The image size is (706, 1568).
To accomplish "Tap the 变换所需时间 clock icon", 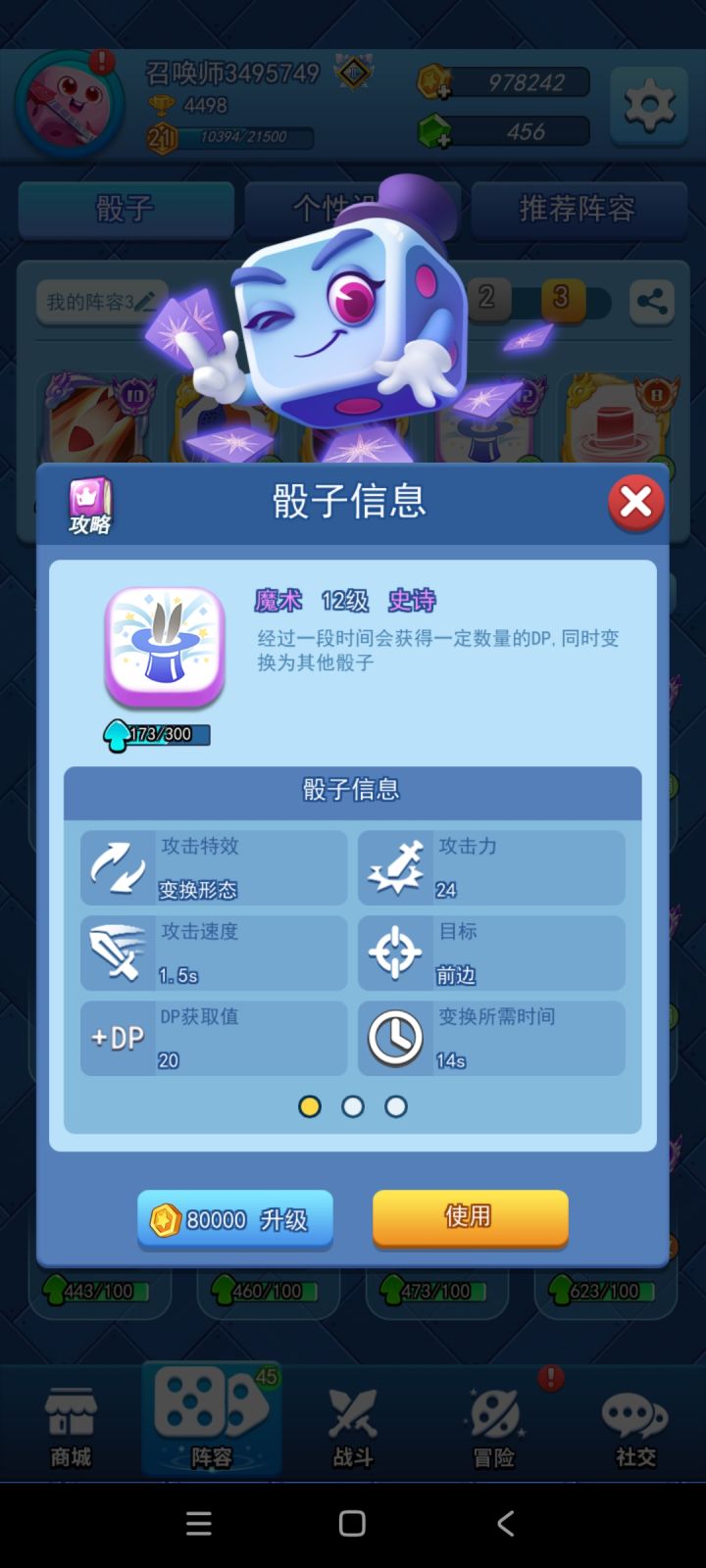I will click(395, 1038).
